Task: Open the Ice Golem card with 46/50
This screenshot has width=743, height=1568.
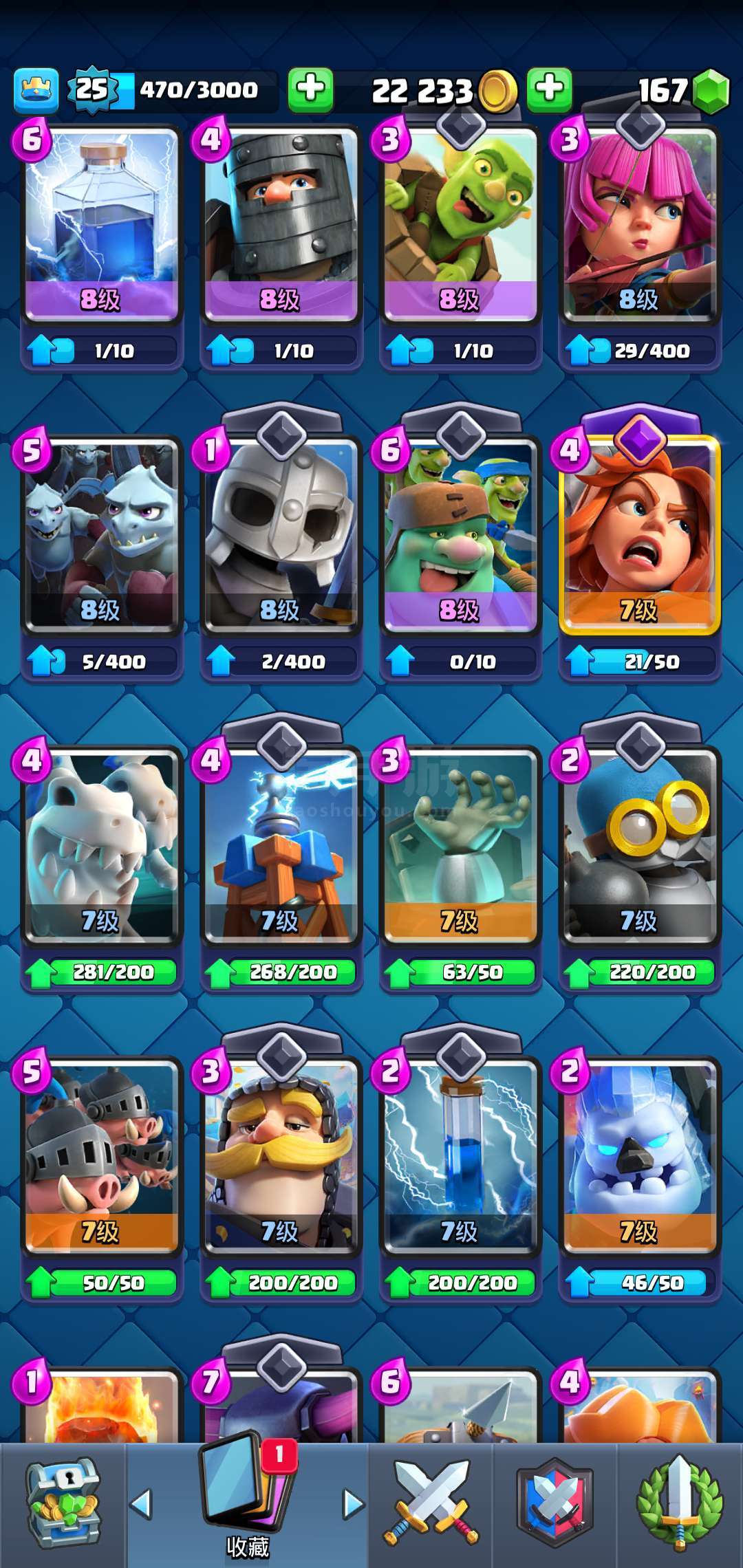Action: (x=640, y=1157)
